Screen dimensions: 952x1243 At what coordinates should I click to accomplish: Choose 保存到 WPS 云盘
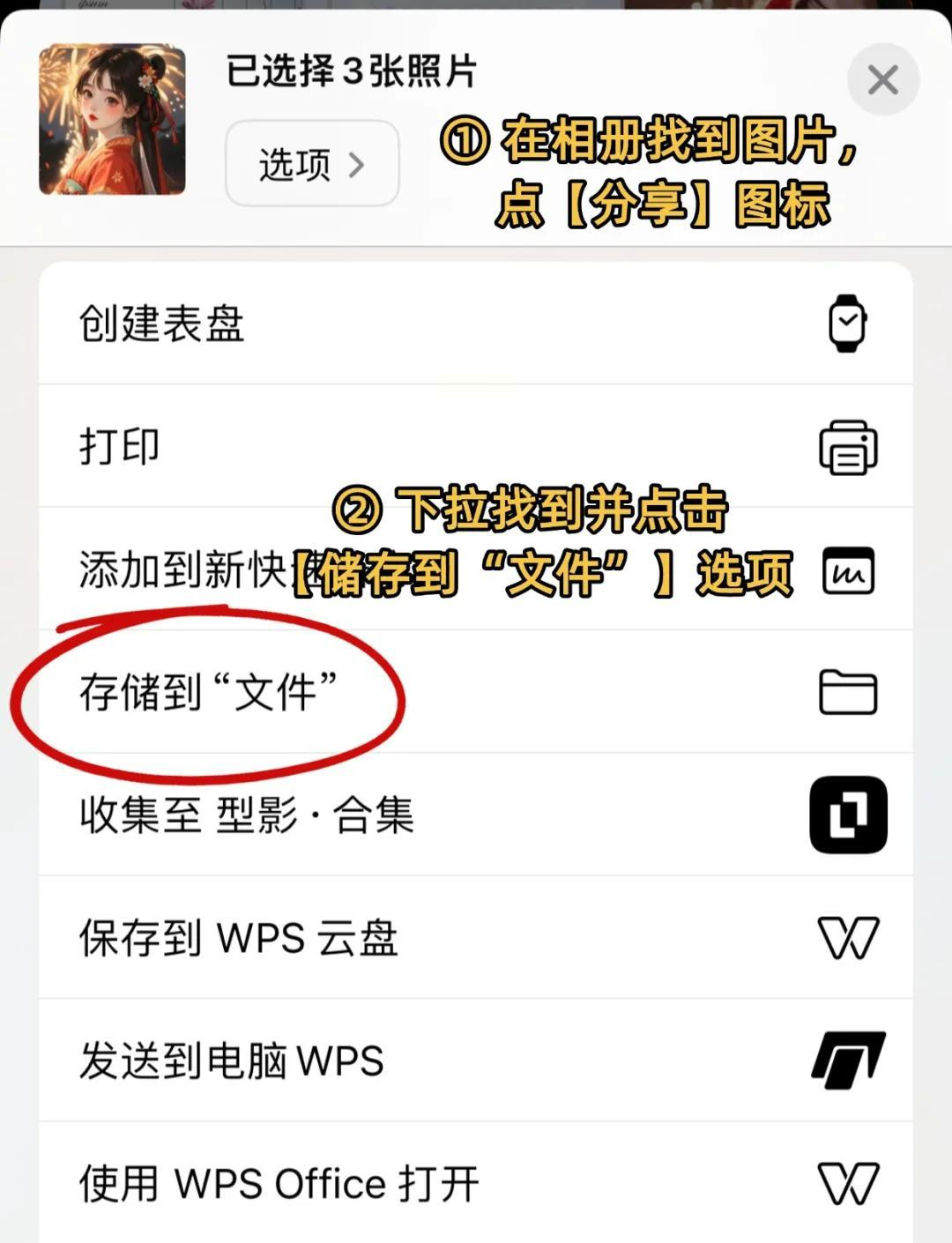coord(476,937)
